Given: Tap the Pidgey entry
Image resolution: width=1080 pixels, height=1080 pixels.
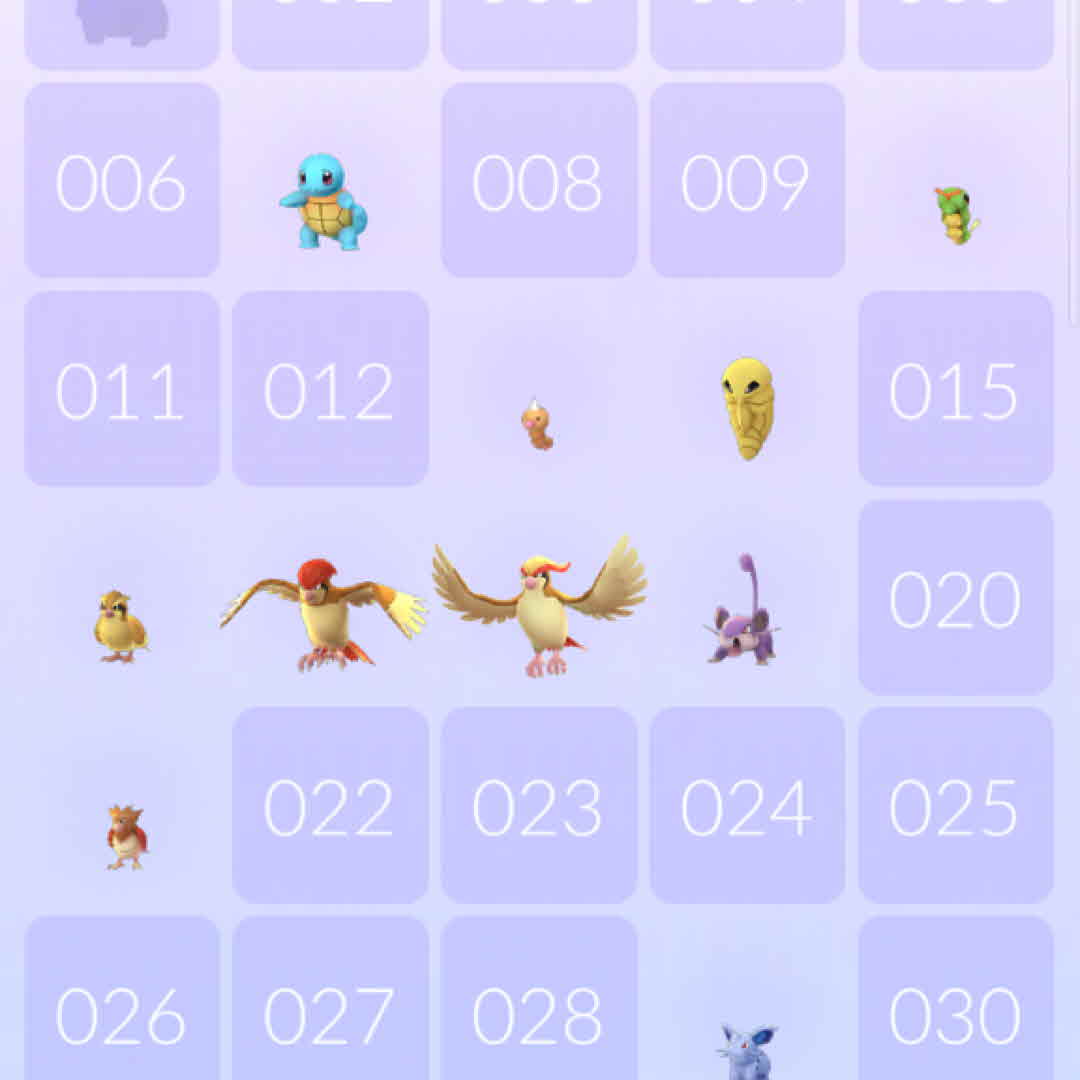Looking at the screenshot, I should (x=121, y=625).
